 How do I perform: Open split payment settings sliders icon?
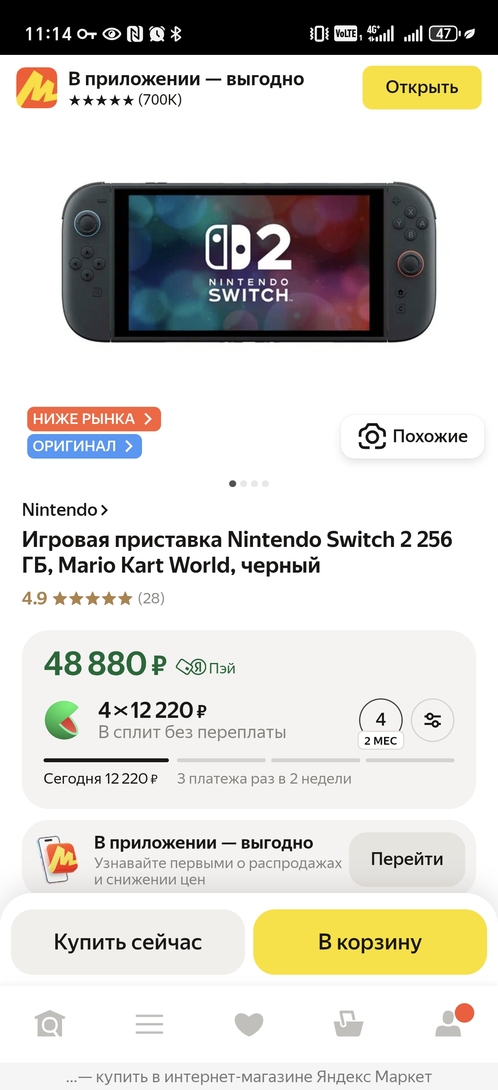(433, 720)
